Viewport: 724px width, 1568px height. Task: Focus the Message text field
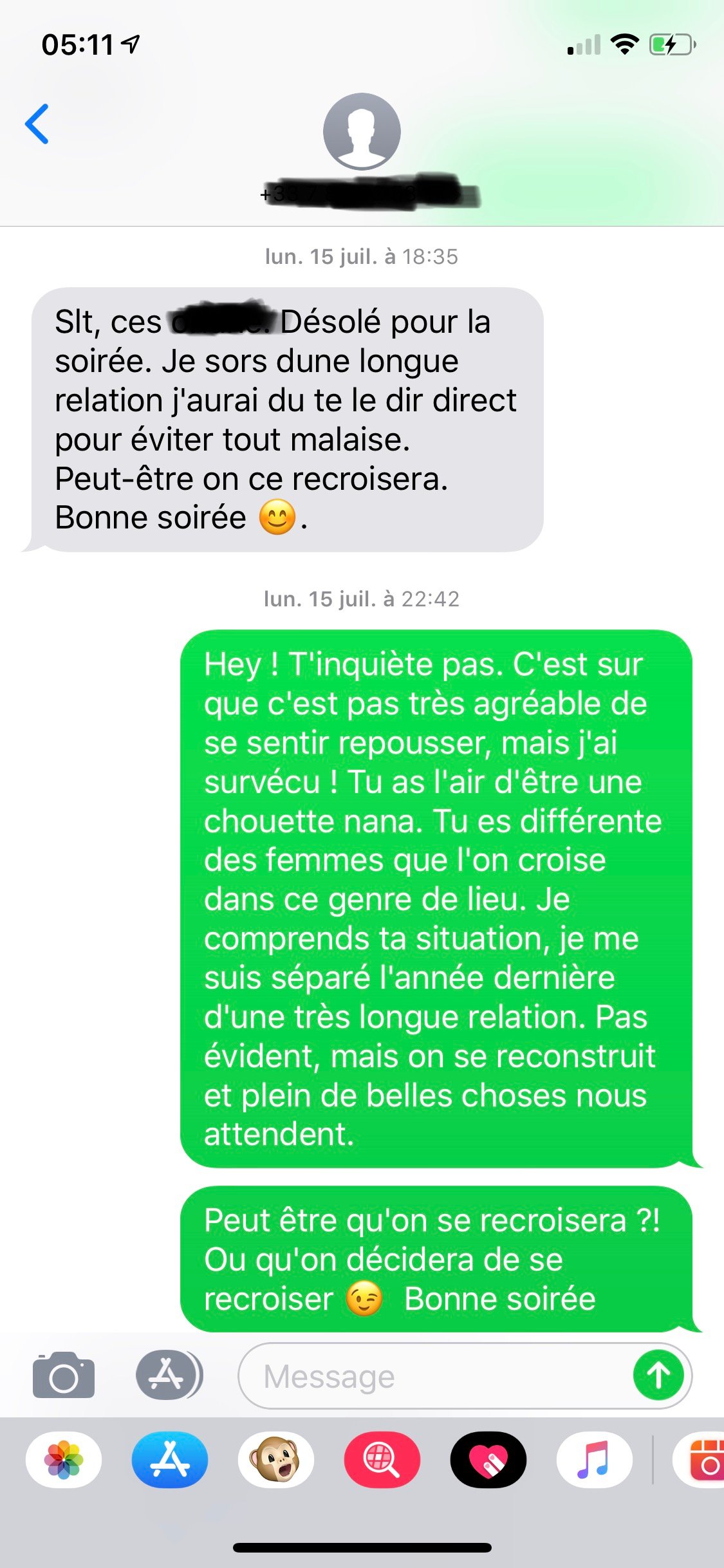[438, 1376]
